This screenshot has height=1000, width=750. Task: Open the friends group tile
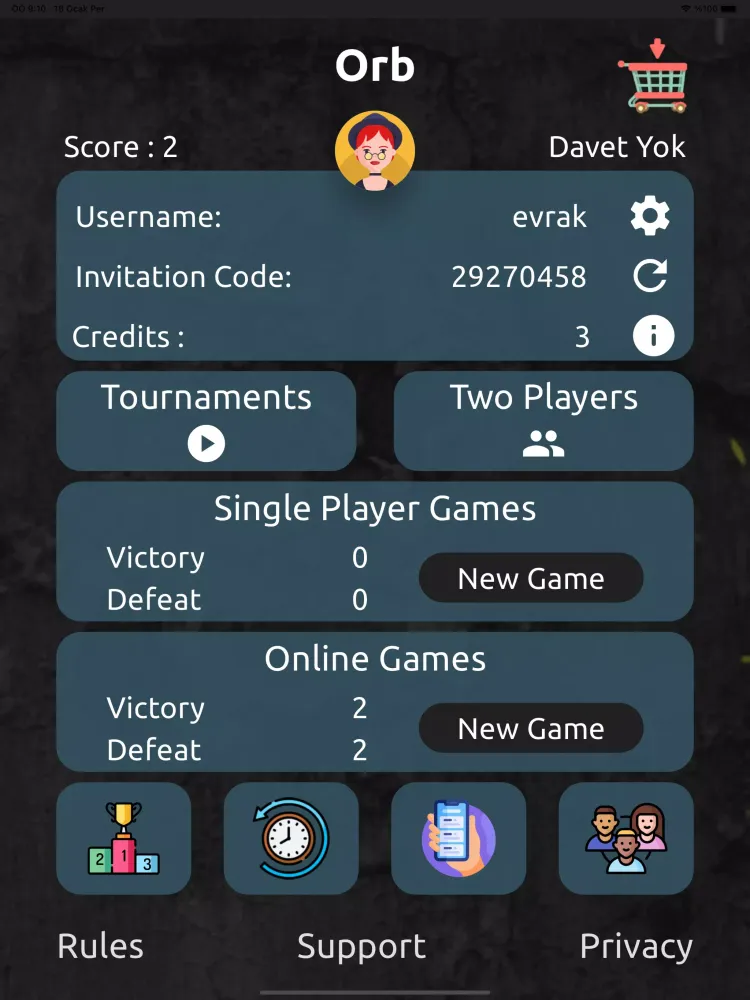(x=625, y=838)
